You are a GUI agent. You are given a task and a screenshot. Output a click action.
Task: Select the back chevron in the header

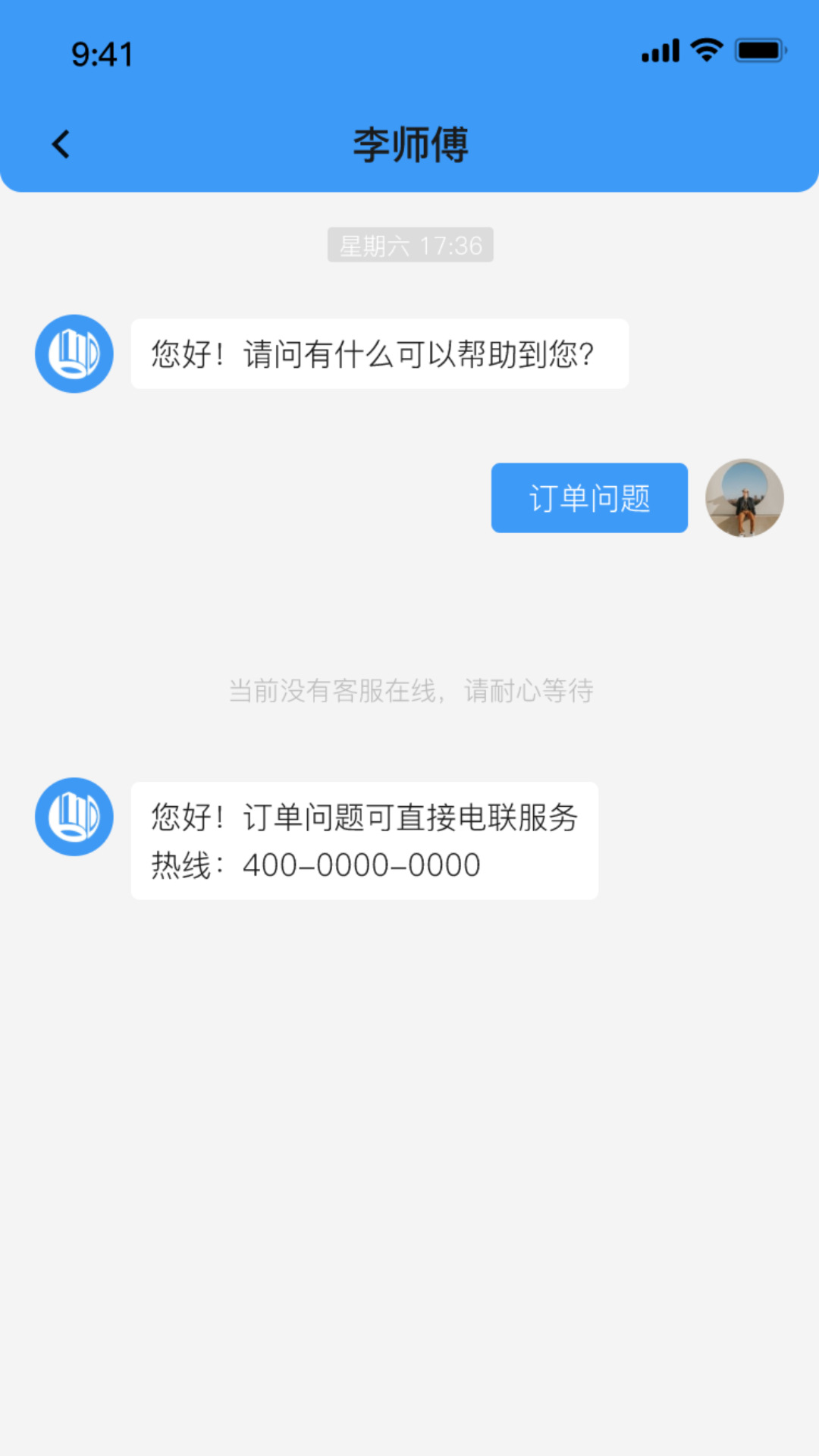(61, 144)
